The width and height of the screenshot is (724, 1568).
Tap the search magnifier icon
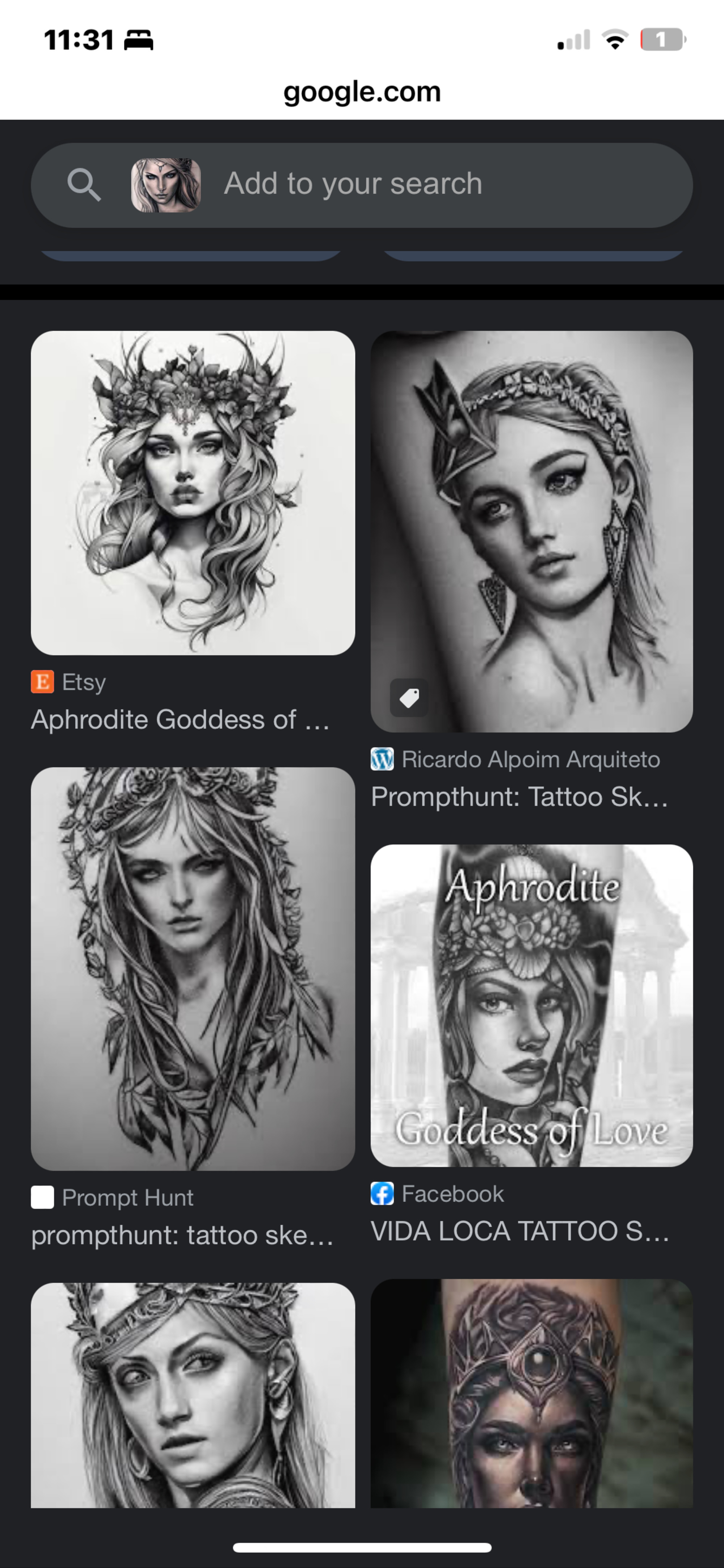point(83,184)
